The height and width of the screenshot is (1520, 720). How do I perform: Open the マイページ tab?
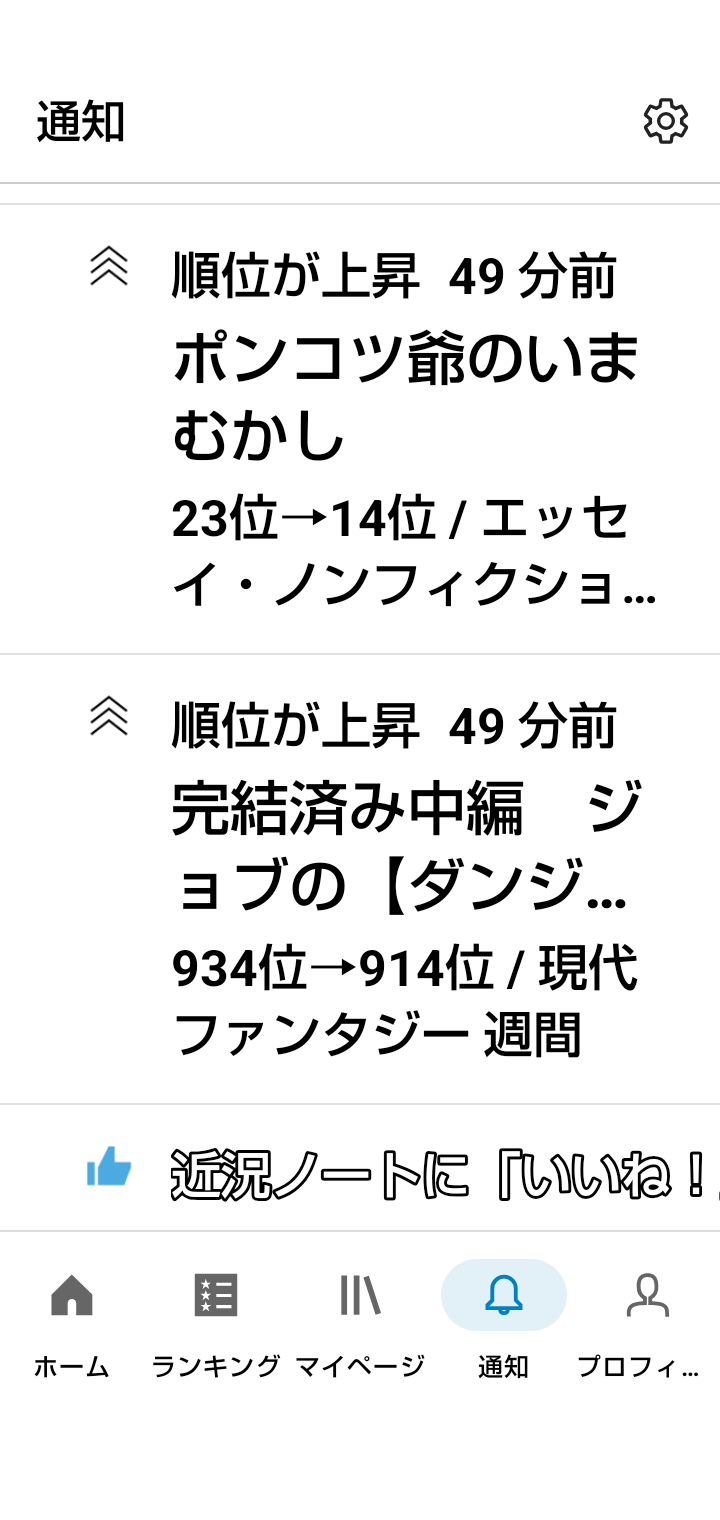coord(360,1318)
